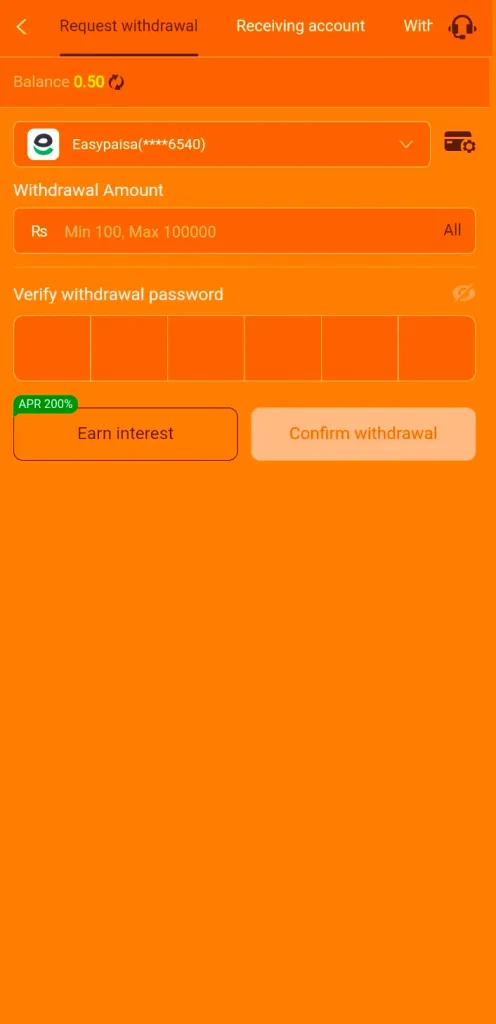Toggle withdrawal password visibility

(464, 294)
